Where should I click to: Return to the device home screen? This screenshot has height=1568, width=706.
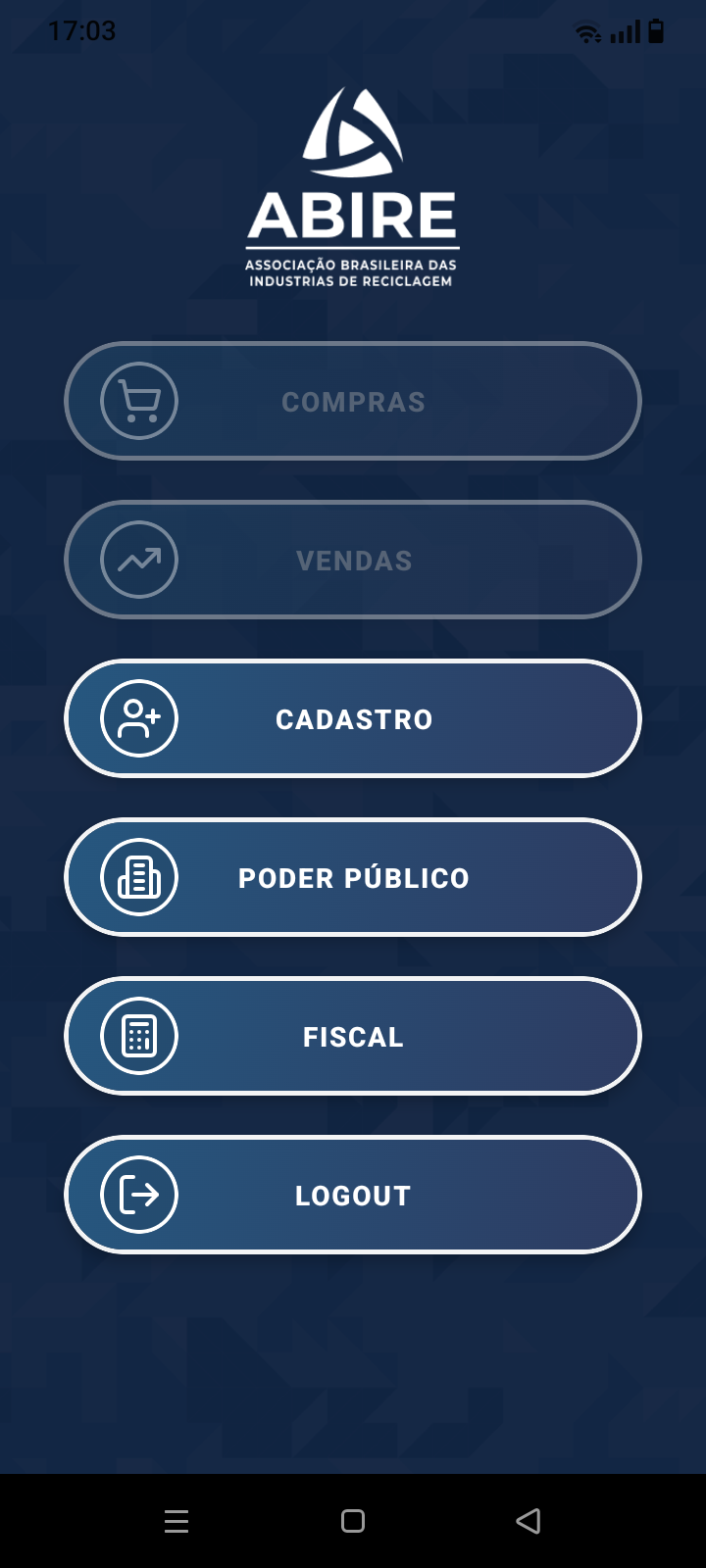point(353,1521)
